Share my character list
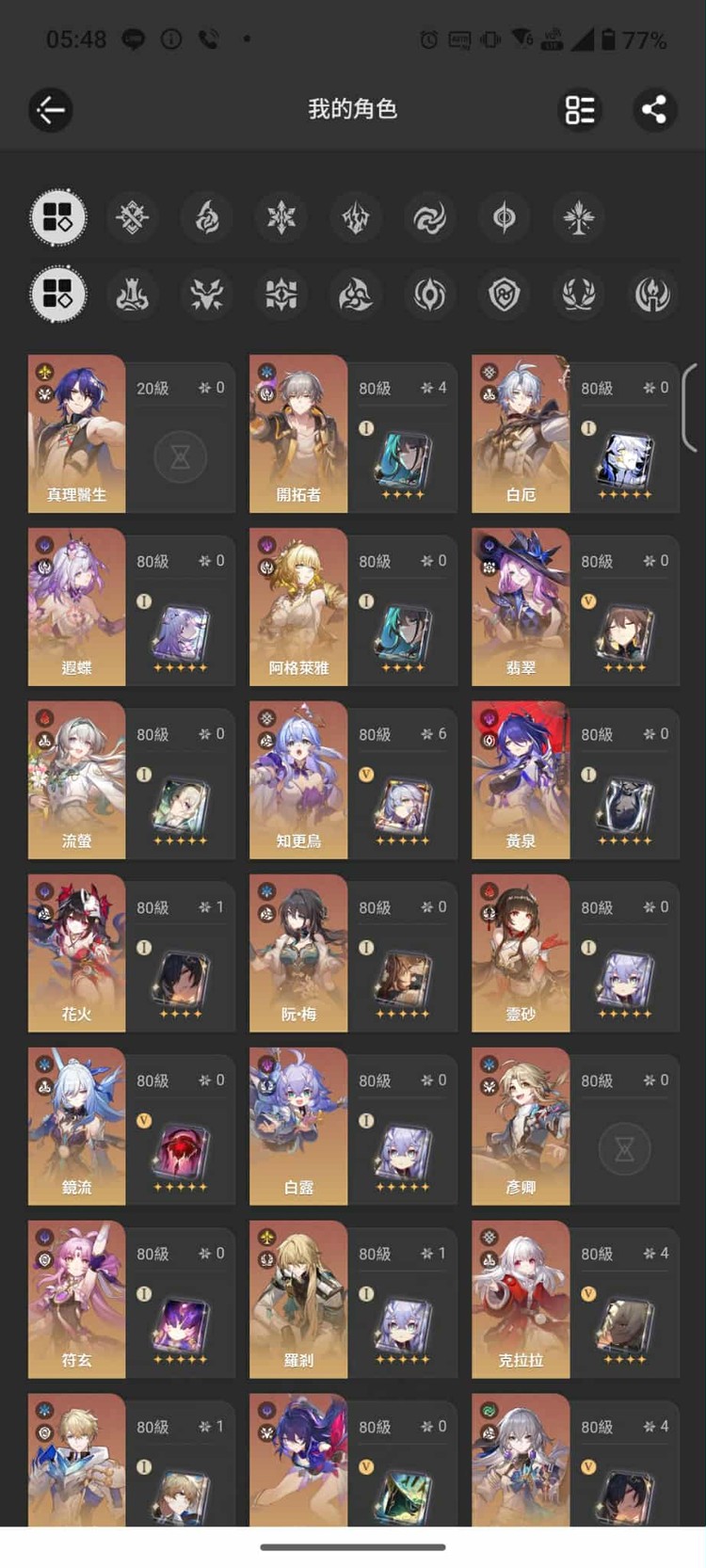 tap(653, 110)
